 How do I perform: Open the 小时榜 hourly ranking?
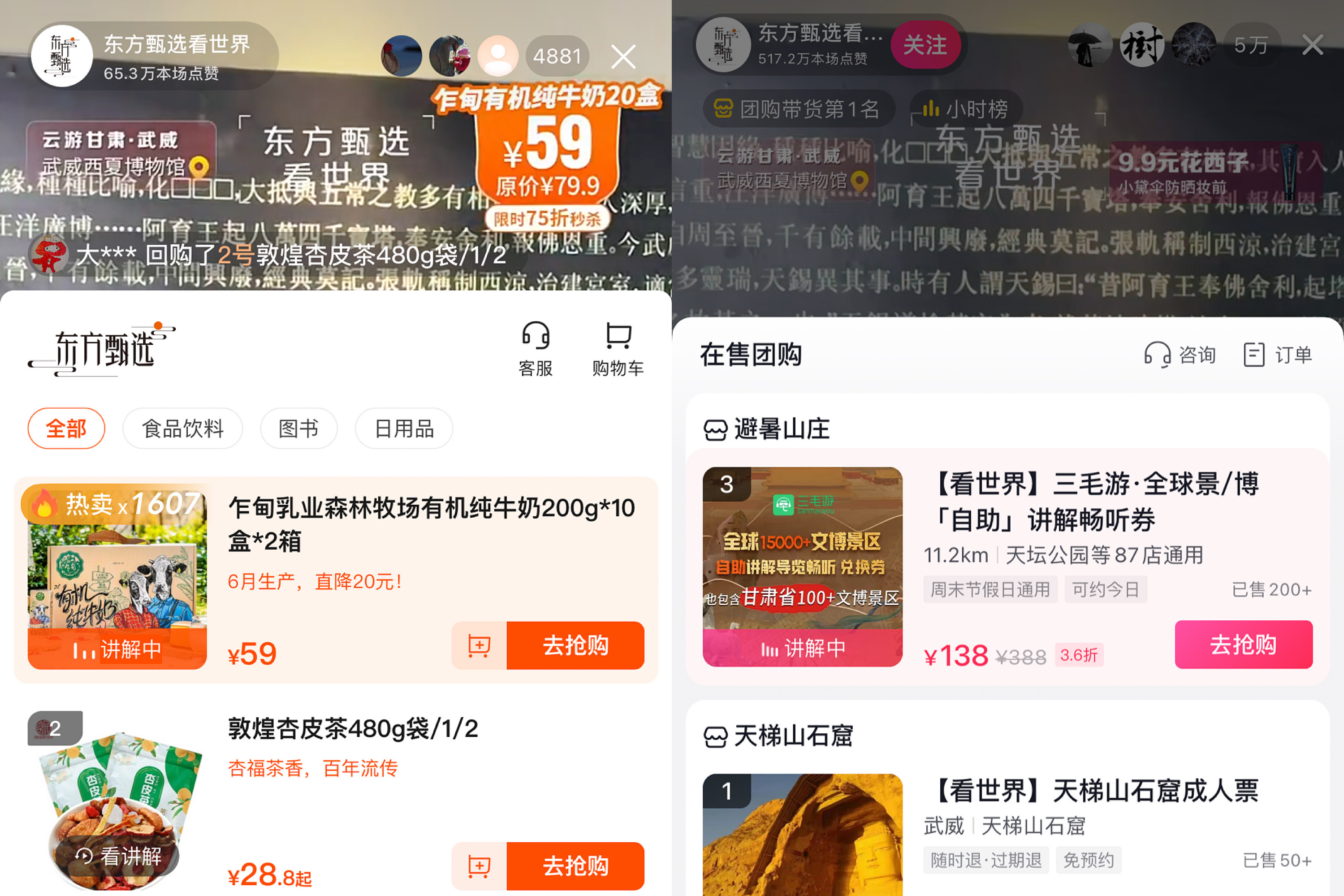pyautogui.click(x=965, y=108)
